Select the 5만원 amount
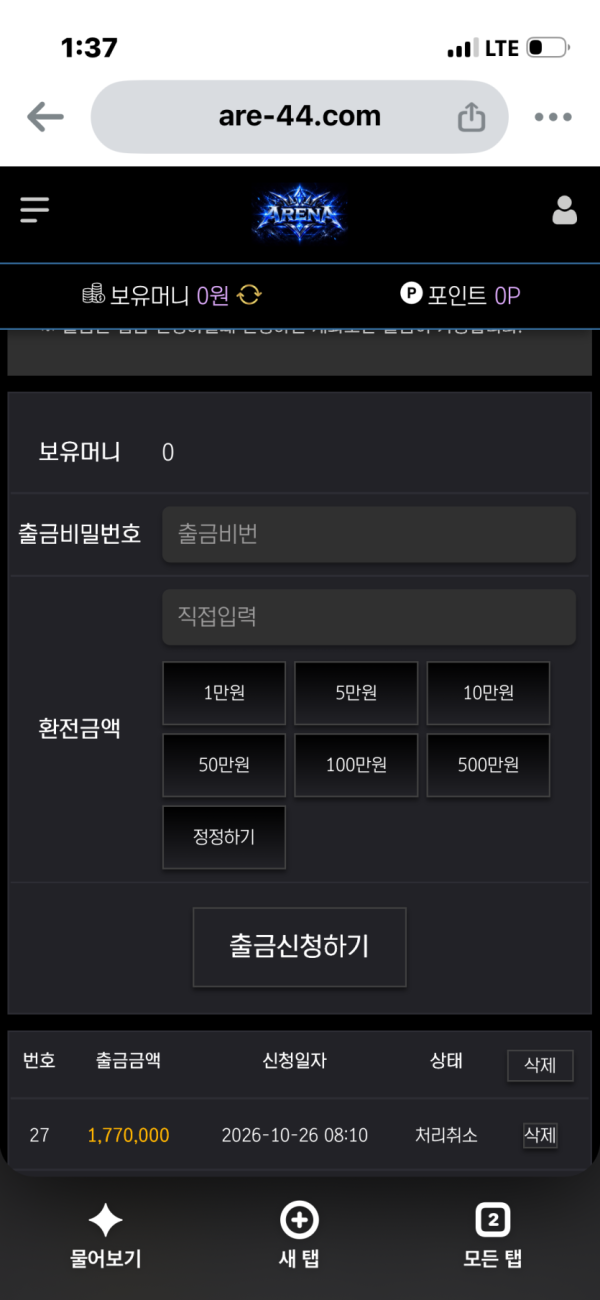Screen dimensions: 600x1300 tap(356, 693)
